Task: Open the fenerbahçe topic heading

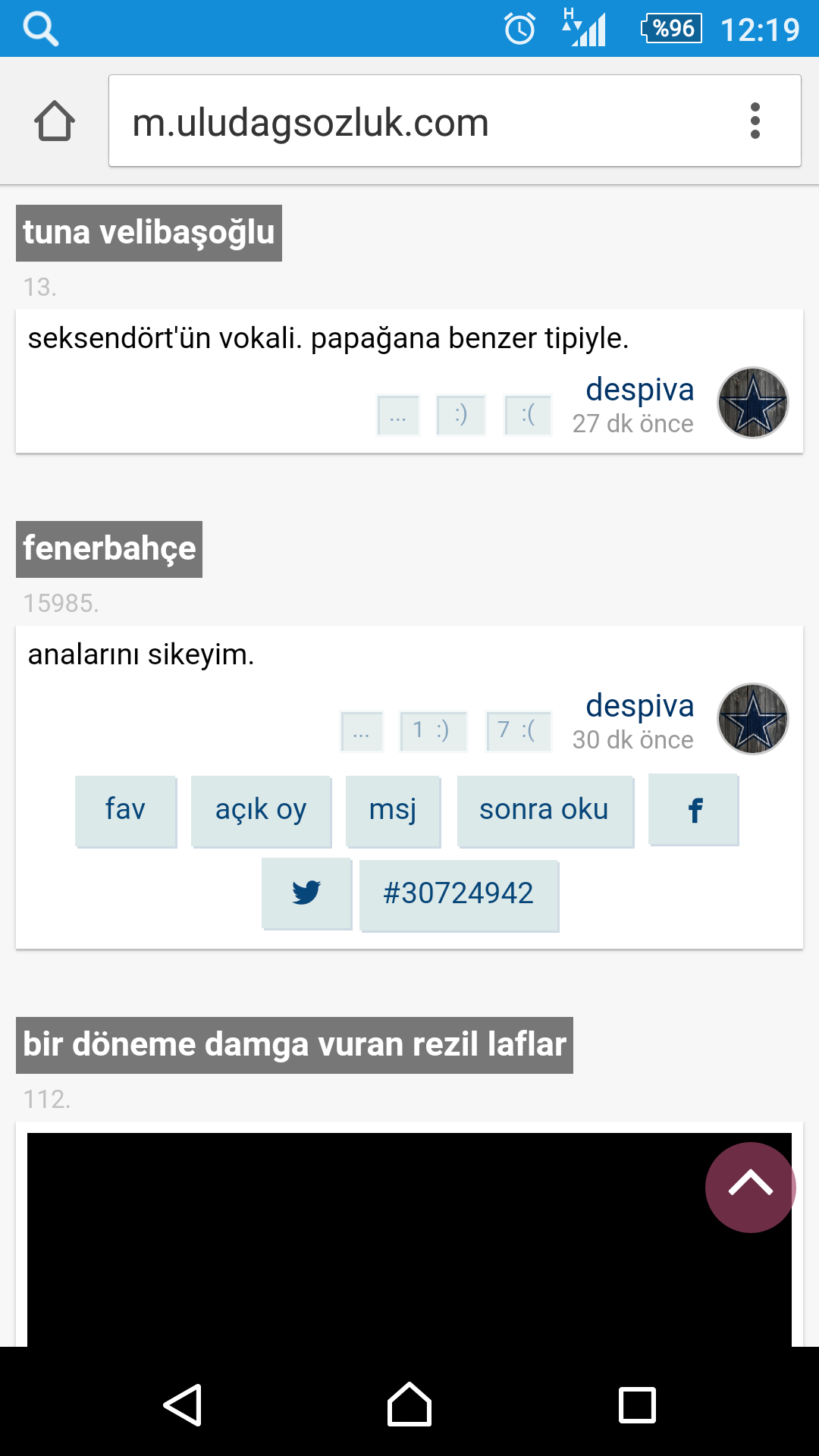Action: 109,549
